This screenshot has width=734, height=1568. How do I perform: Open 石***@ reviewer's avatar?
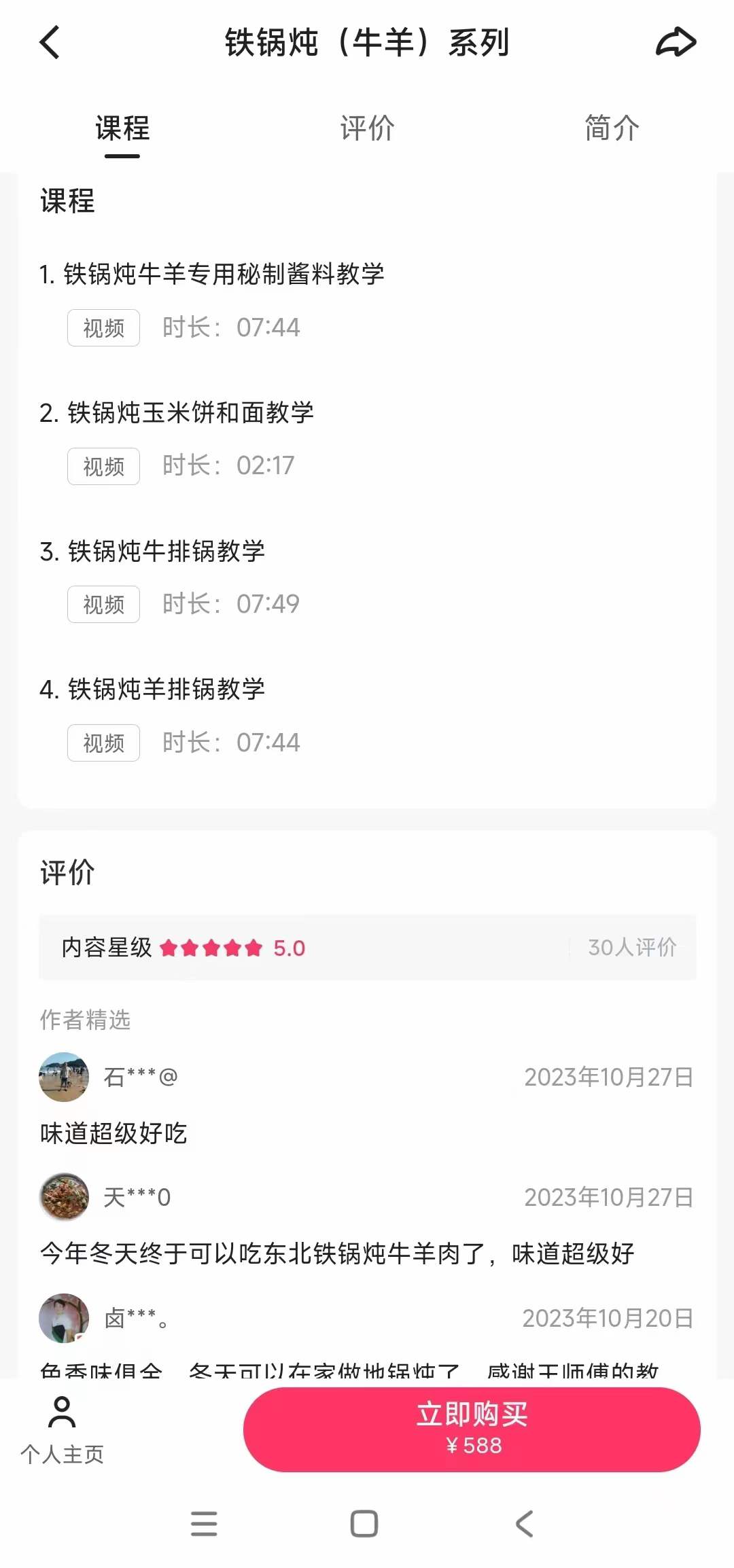click(x=64, y=1077)
